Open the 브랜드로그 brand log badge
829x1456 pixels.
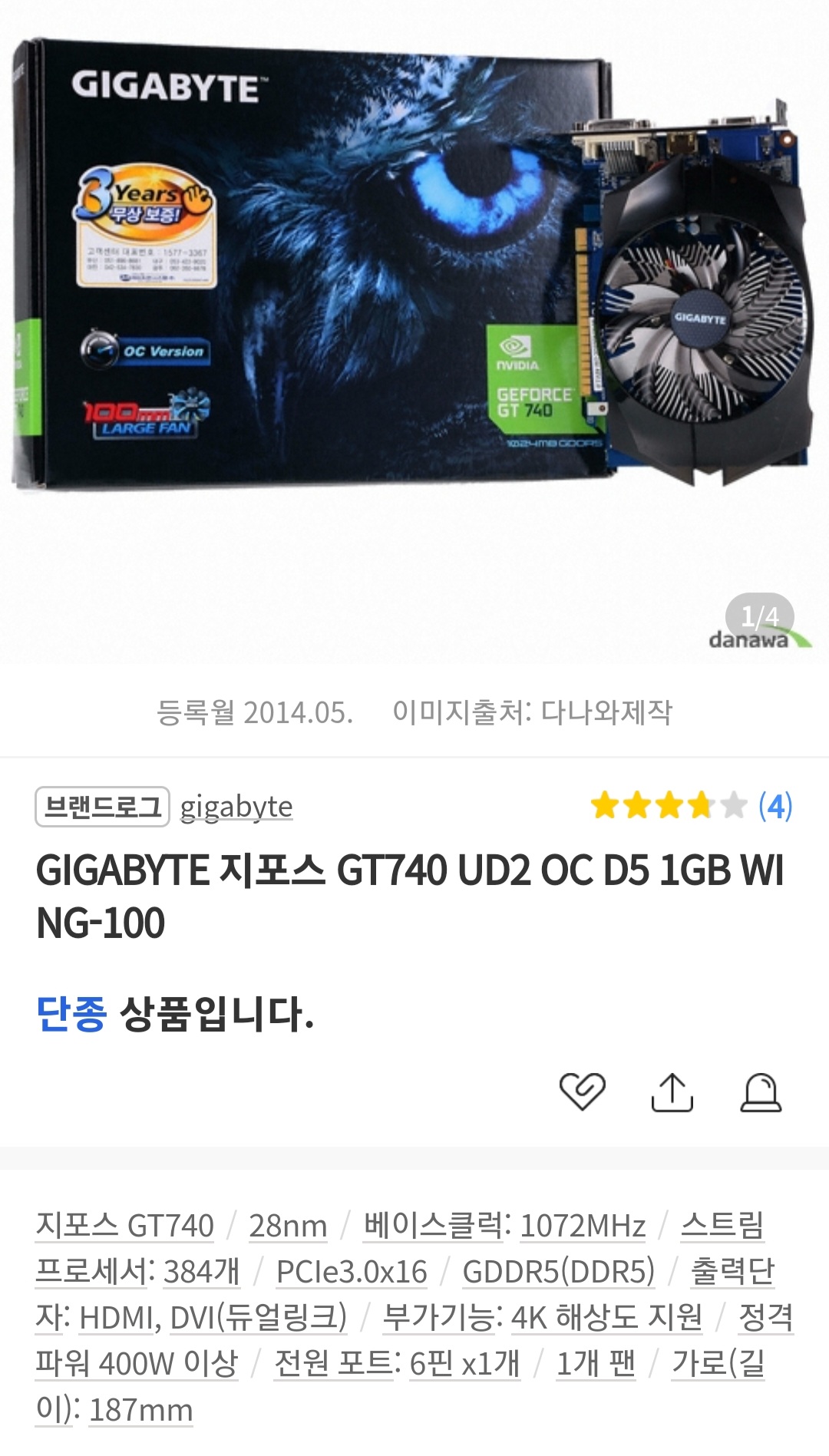tap(102, 807)
